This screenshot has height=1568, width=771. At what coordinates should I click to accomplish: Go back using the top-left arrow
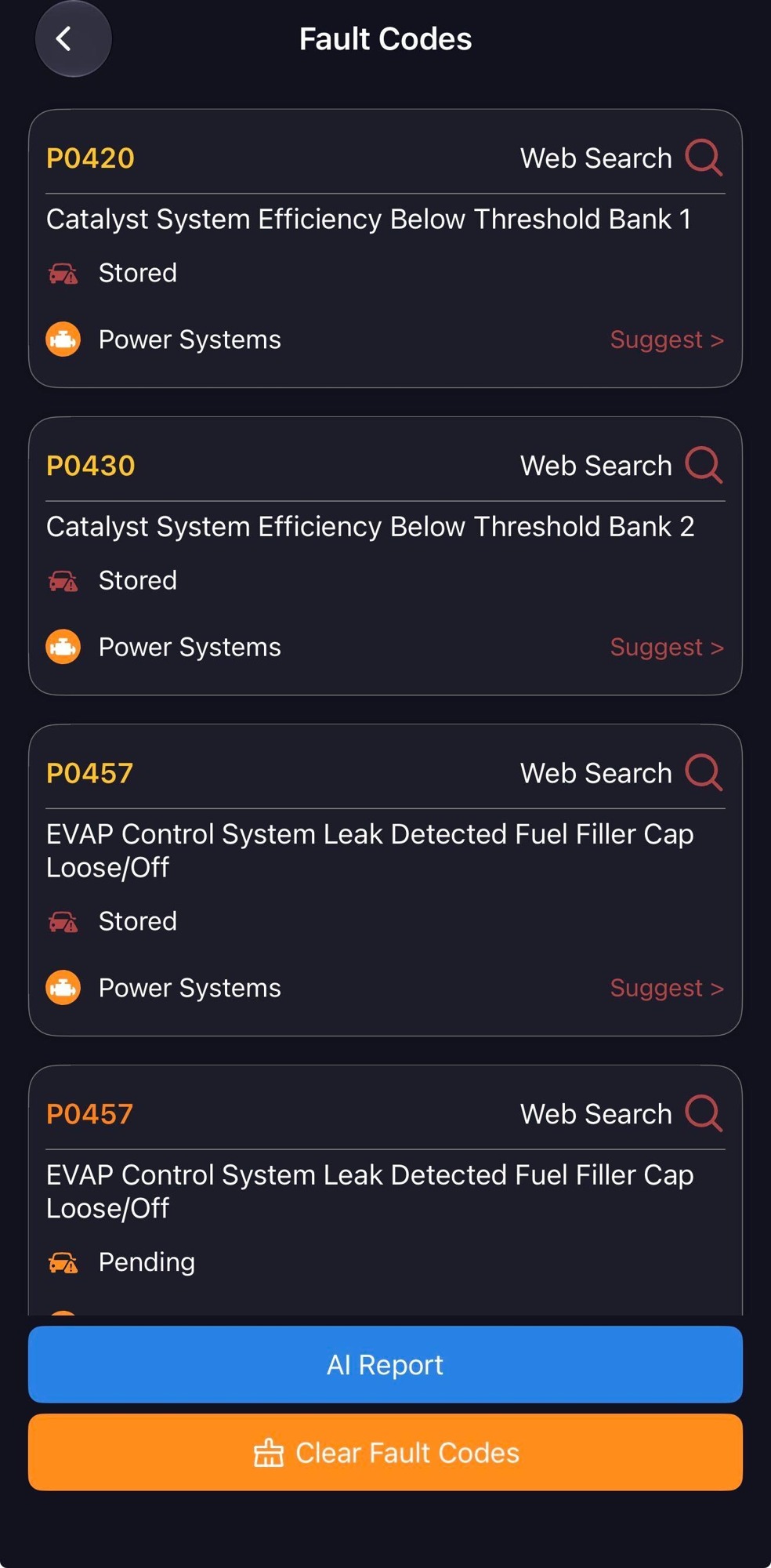click(73, 39)
